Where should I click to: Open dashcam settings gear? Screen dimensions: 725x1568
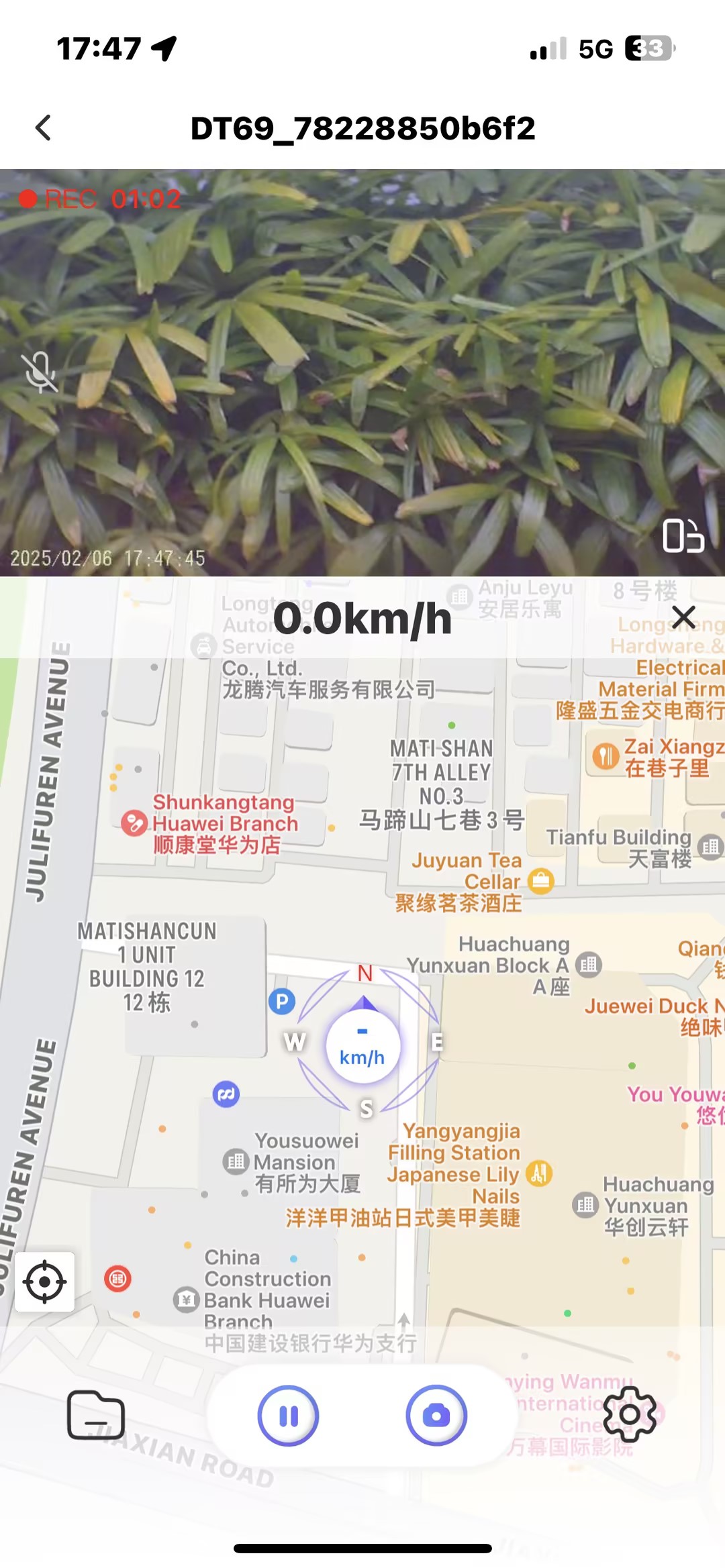point(630,1414)
